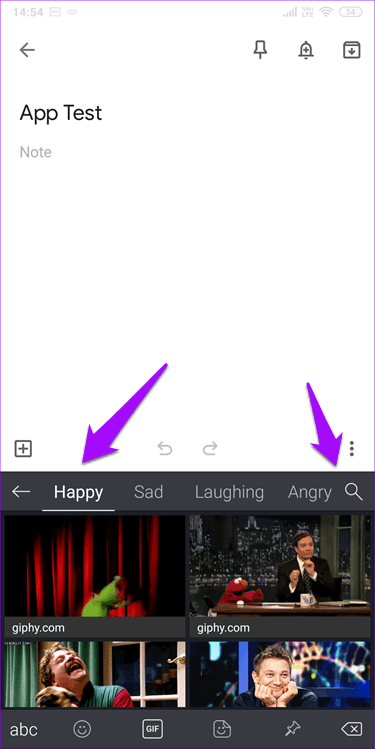Archive this note
The height and width of the screenshot is (749, 375).
click(352, 50)
